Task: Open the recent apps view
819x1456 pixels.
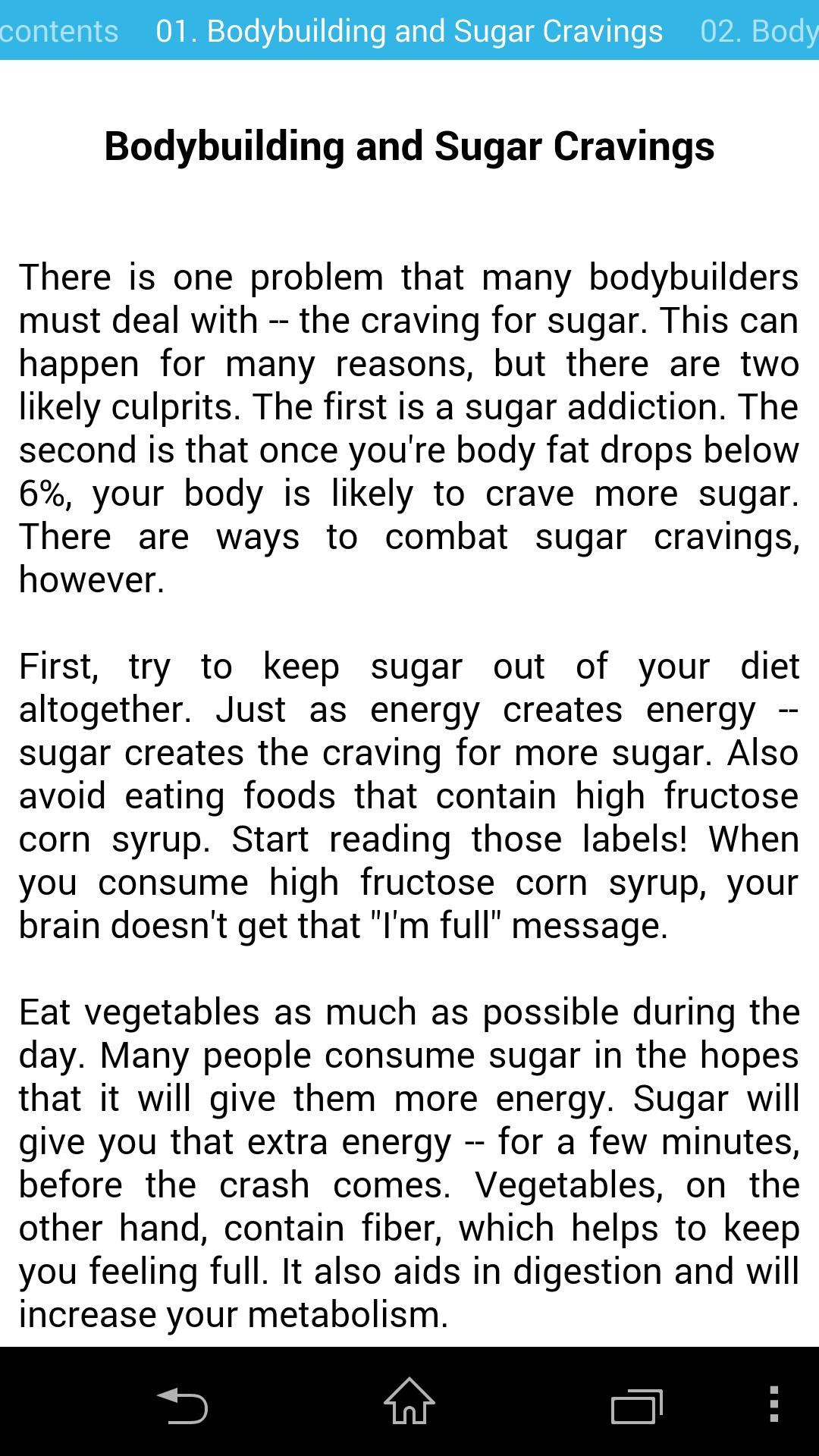Action: (x=637, y=1404)
